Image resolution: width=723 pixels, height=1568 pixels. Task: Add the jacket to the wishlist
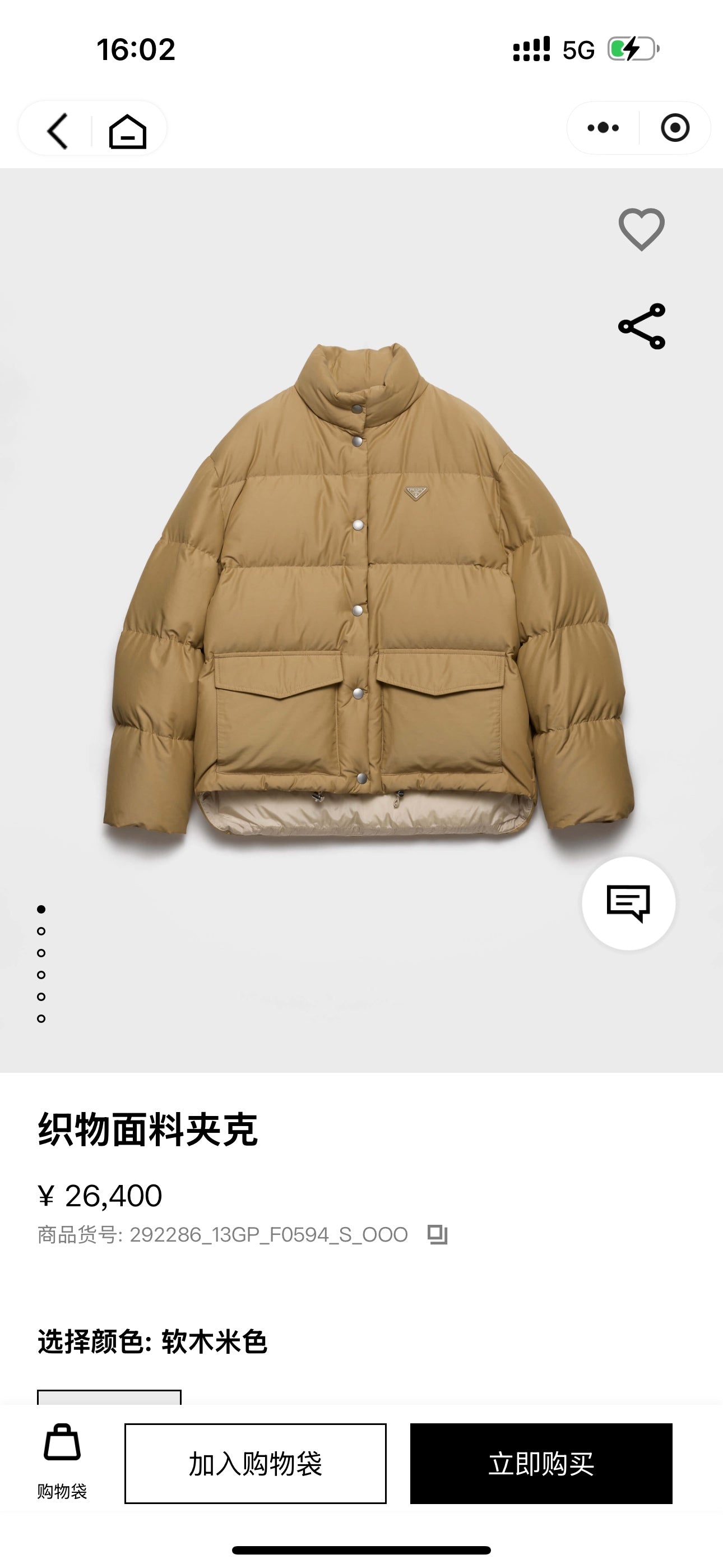coord(641,229)
